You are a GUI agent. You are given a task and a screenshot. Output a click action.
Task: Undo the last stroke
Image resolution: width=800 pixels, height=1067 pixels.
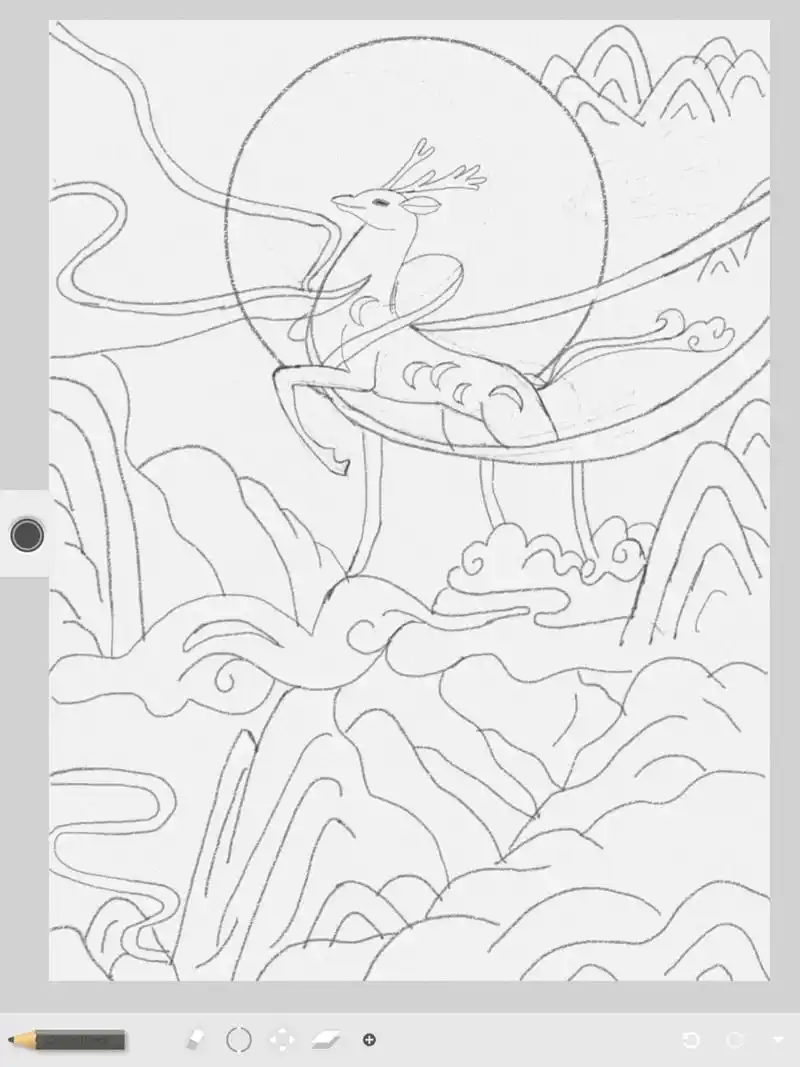click(690, 1040)
